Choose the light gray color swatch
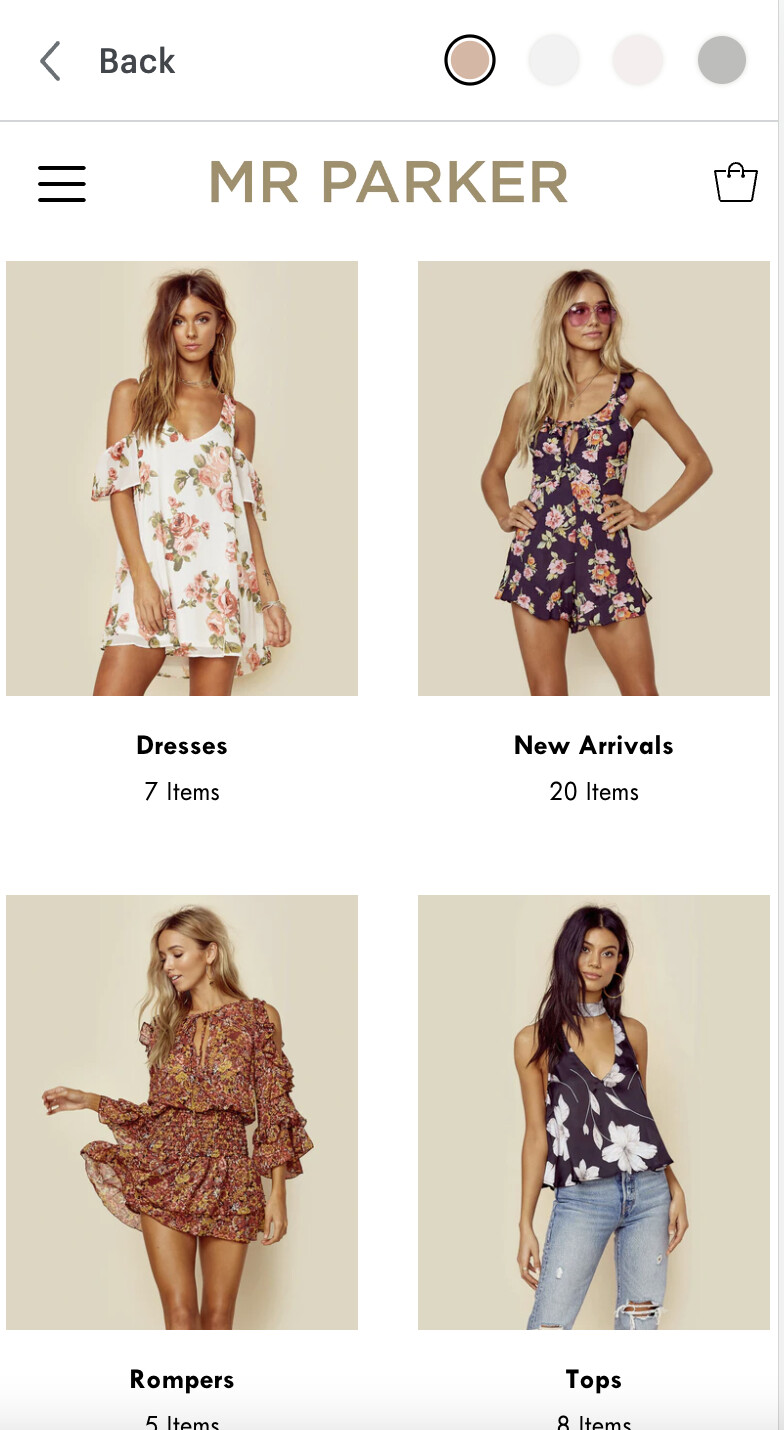This screenshot has width=784, height=1430. click(x=554, y=60)
